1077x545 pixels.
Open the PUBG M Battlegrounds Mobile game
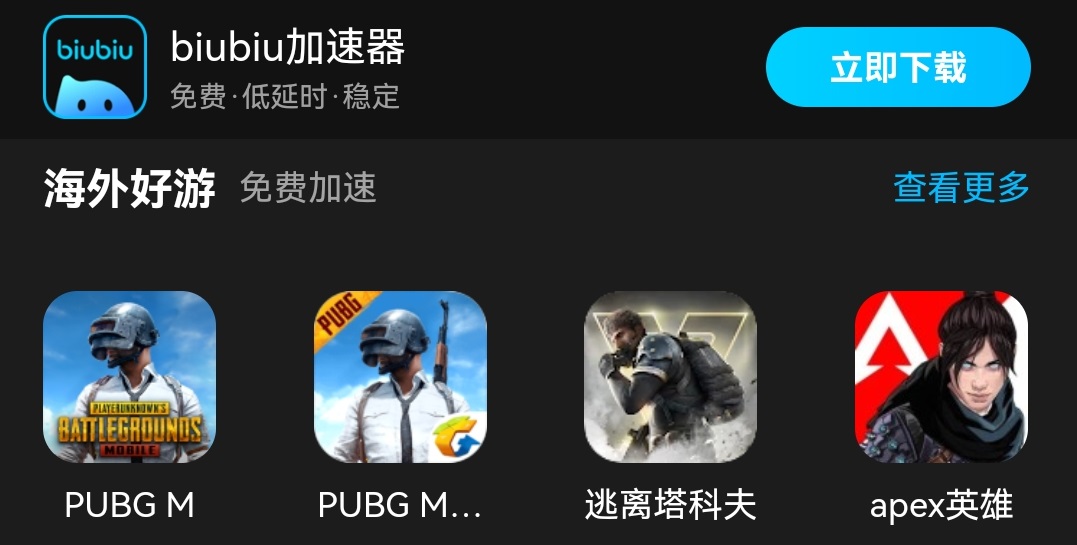tap(129, 377)
